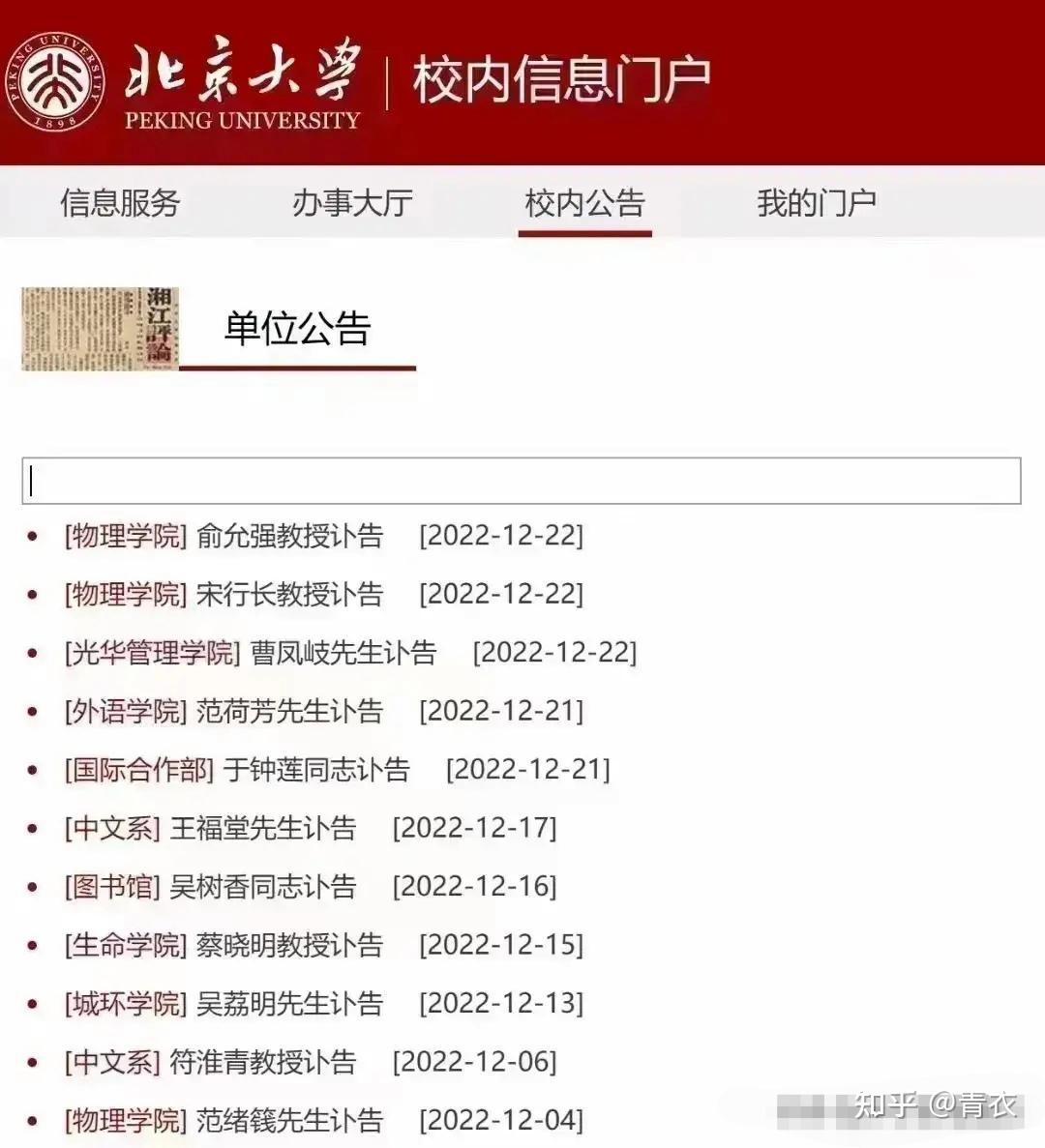Image resolution: width=1045 pixels, height=1148 pixels.
Task: Open the 范荷芳先生讣告 from 外语学院
Action: (x=289, y=712)
